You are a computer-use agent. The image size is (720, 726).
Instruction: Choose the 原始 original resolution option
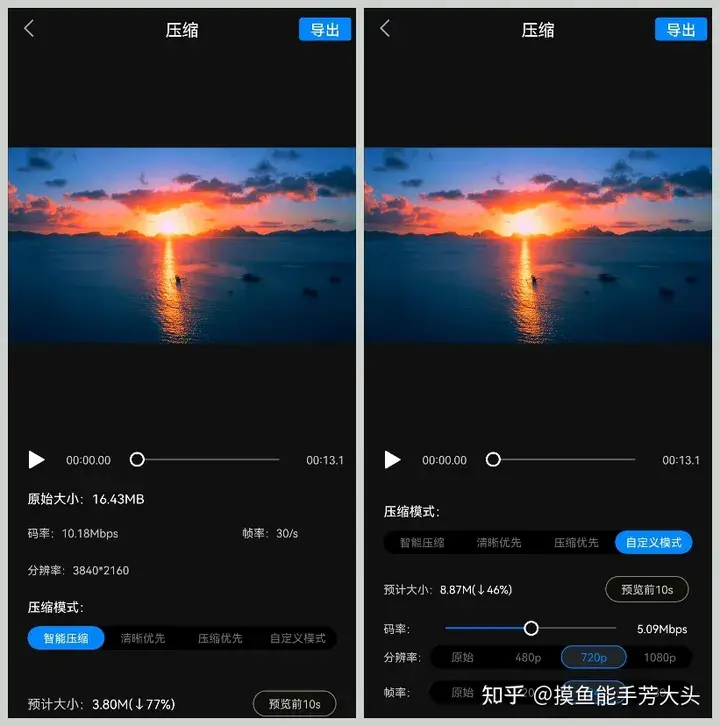[x=461, y=657]
